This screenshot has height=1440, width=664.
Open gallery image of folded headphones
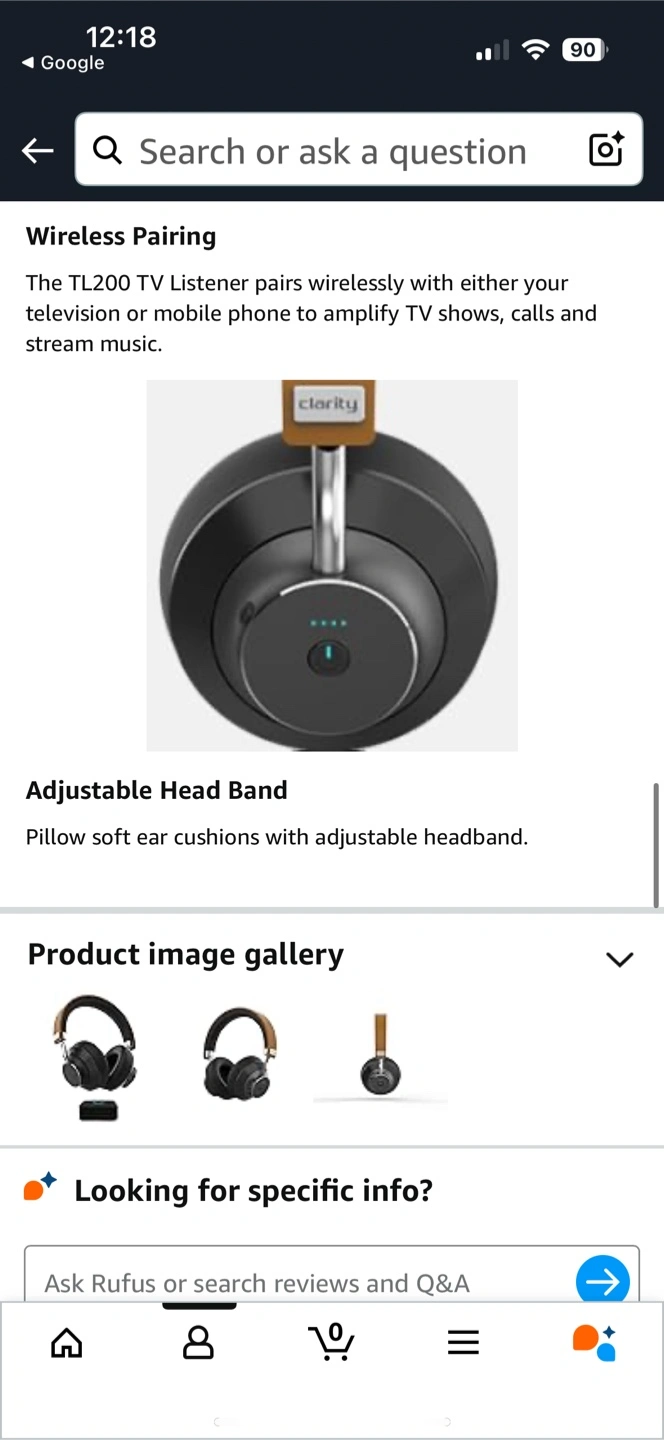(x=240, y=1054)
